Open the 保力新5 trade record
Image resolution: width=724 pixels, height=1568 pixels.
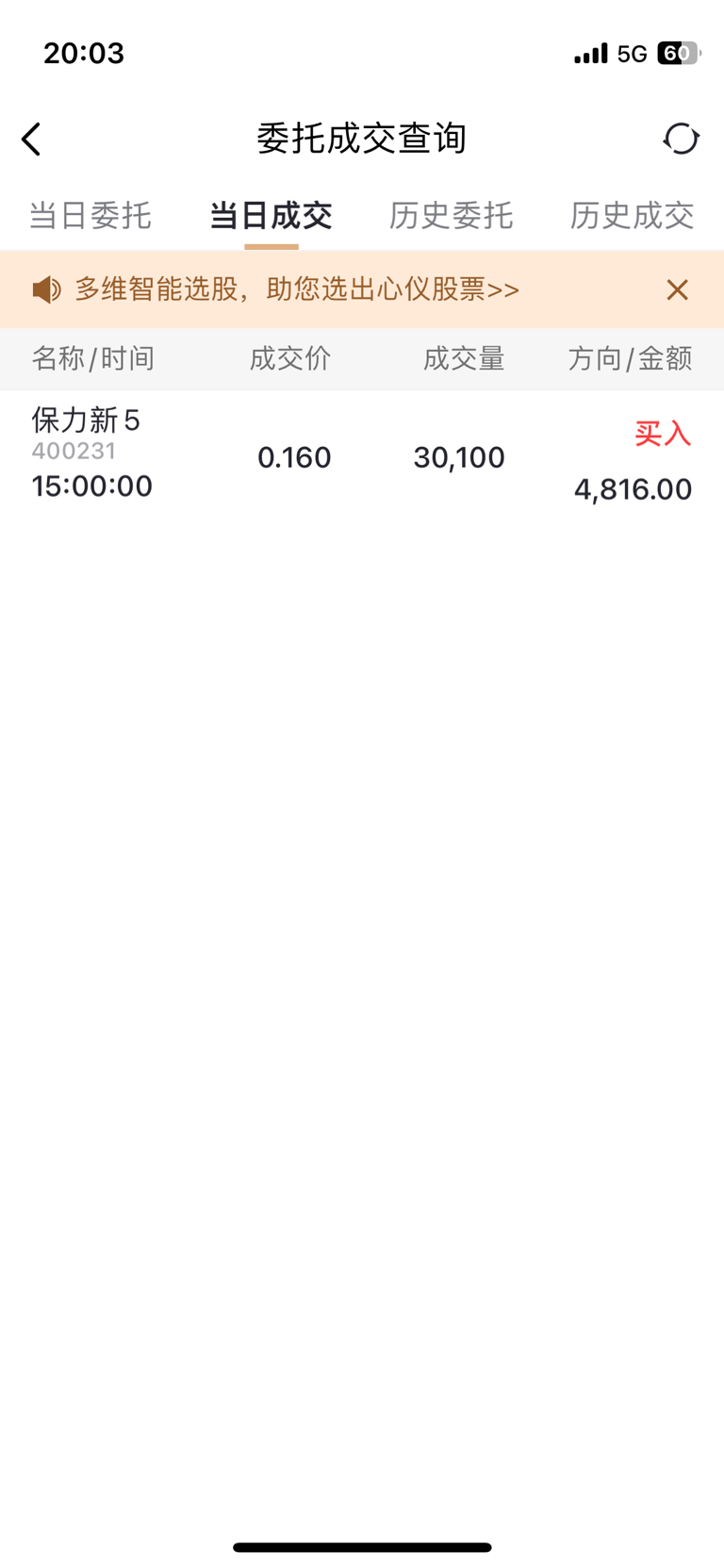coord(362,454)
